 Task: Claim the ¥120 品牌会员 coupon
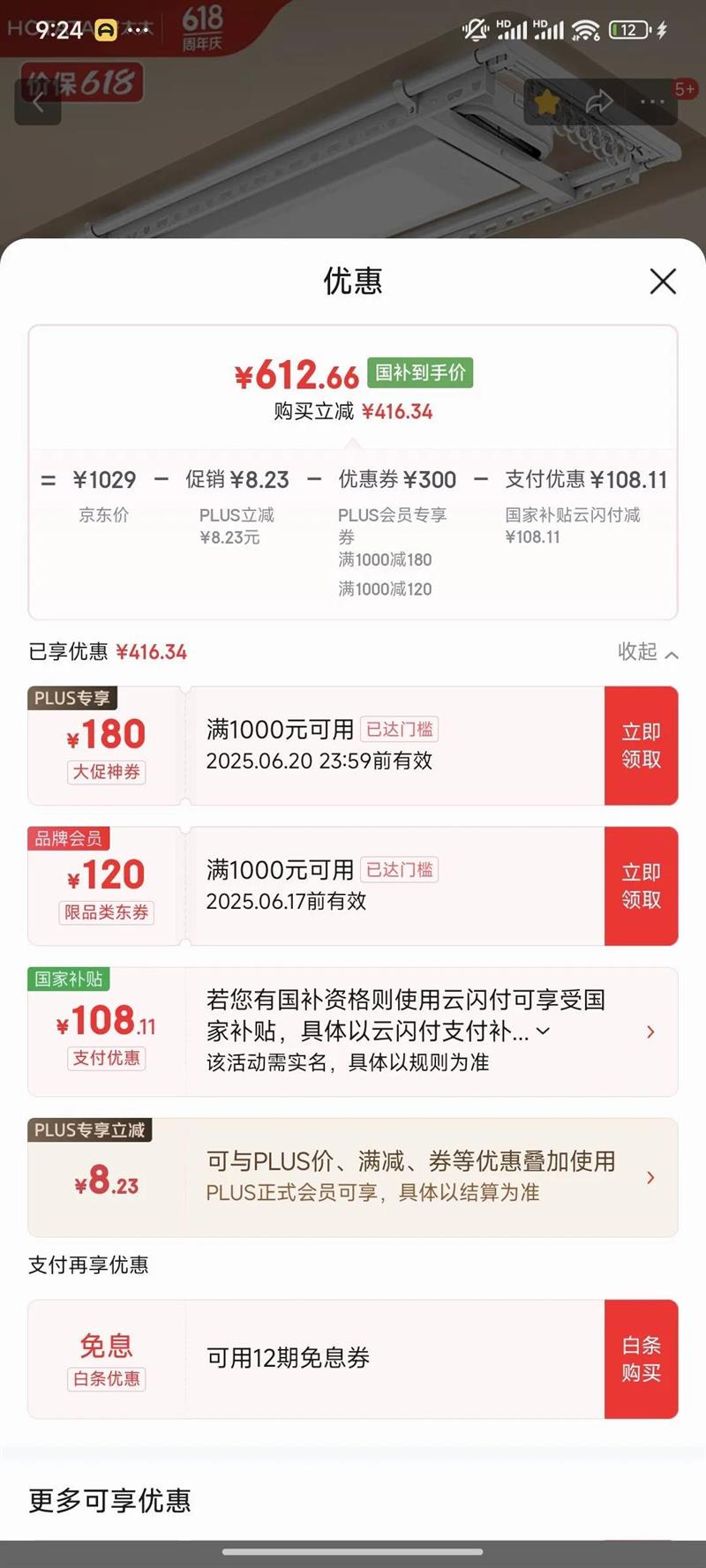641,886
